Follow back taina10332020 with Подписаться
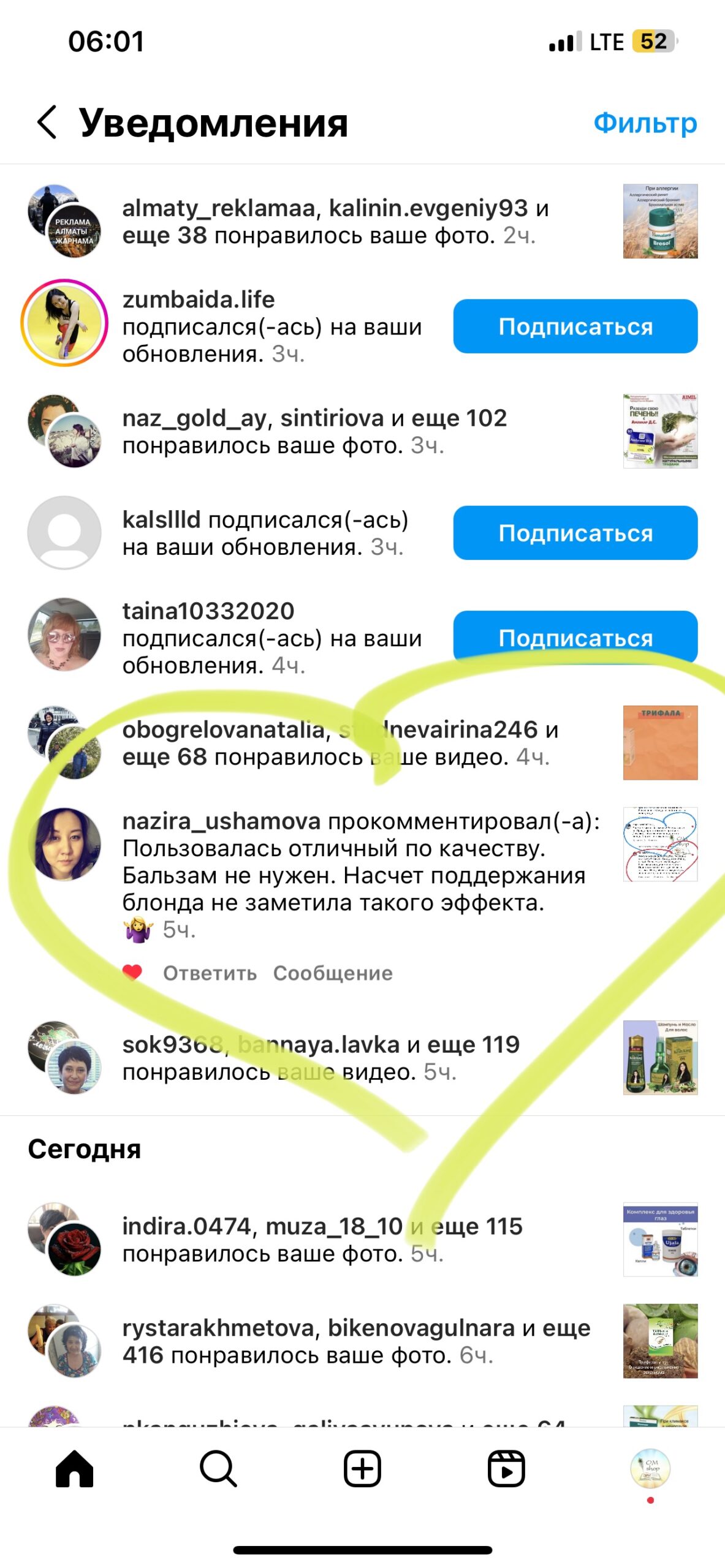 click(x=575, y=638)
